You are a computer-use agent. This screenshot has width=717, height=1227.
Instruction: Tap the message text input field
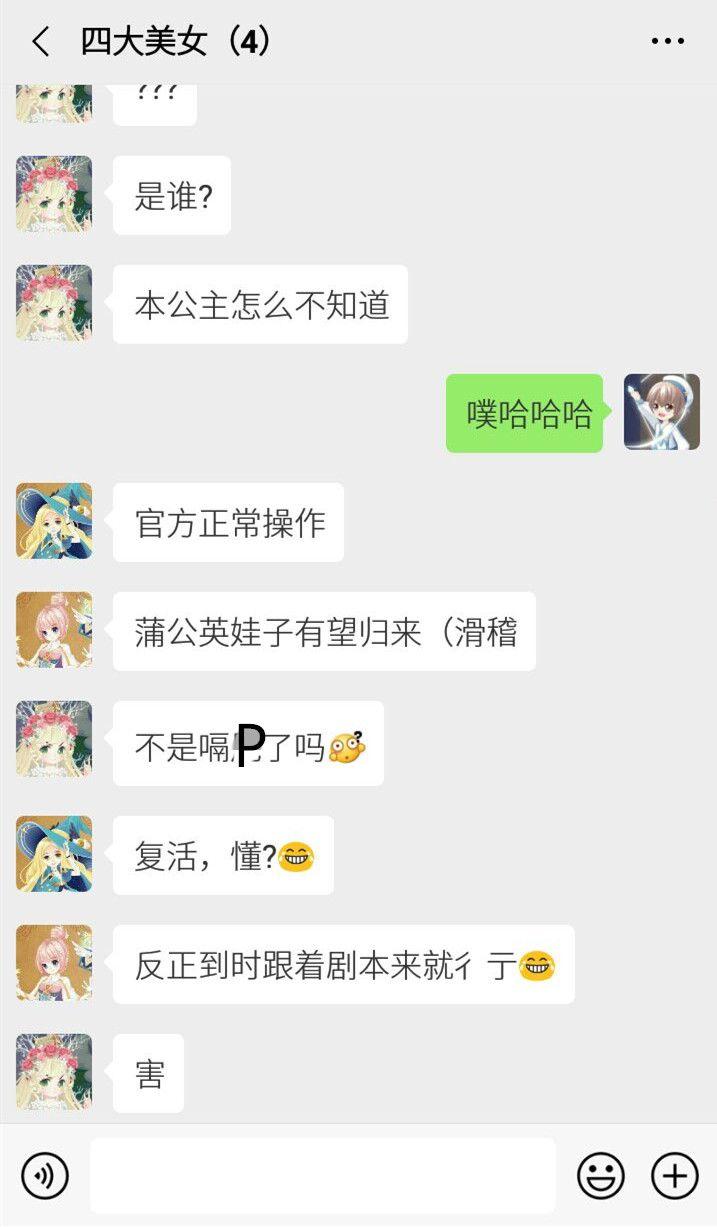click(322, 1175)
